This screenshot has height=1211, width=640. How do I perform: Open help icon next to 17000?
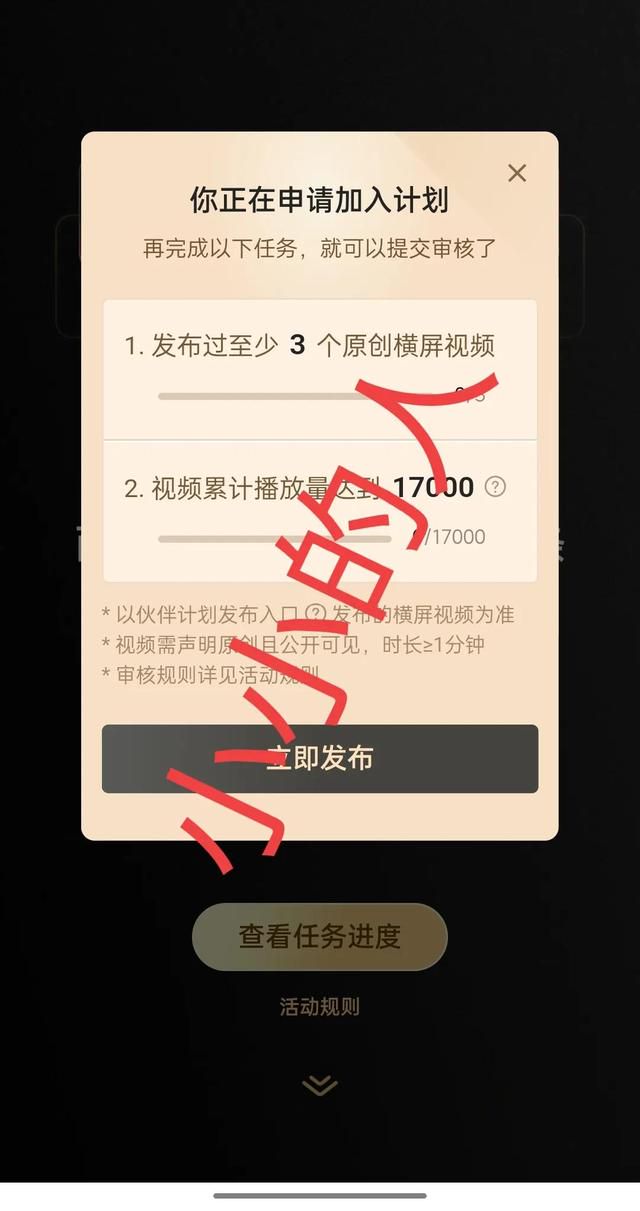(495, 487)
